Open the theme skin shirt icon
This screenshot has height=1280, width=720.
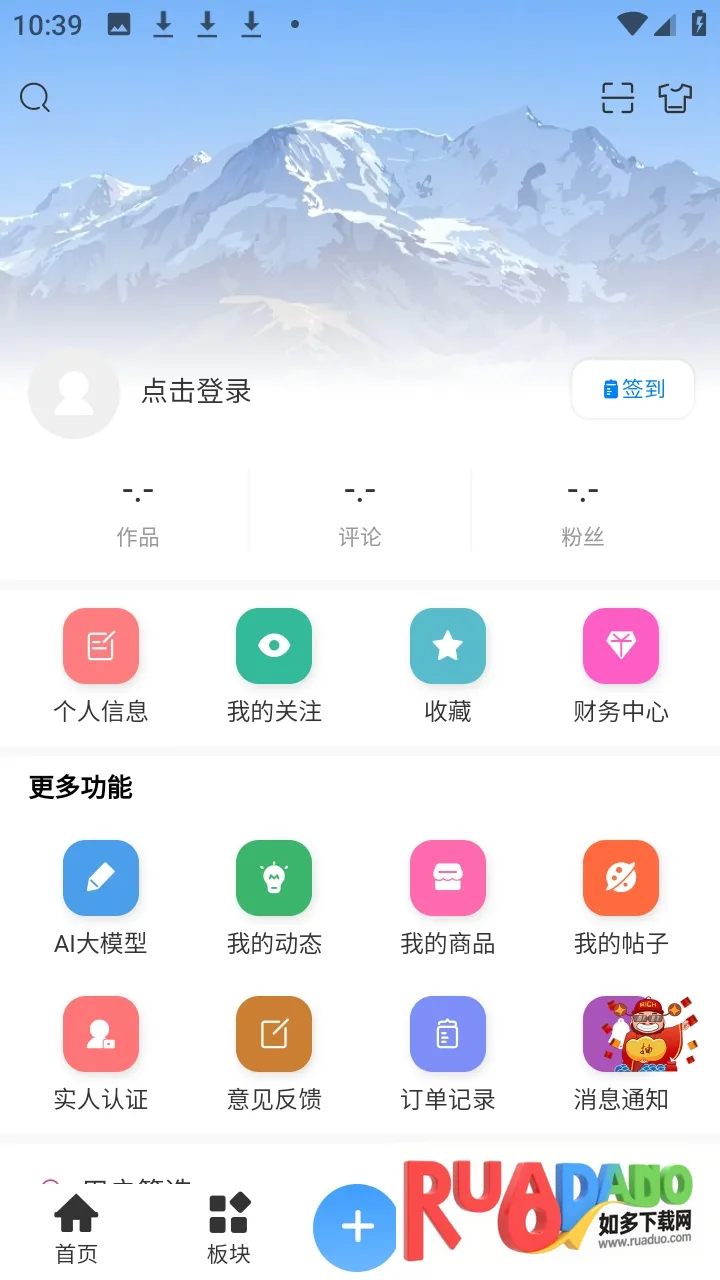675,98
